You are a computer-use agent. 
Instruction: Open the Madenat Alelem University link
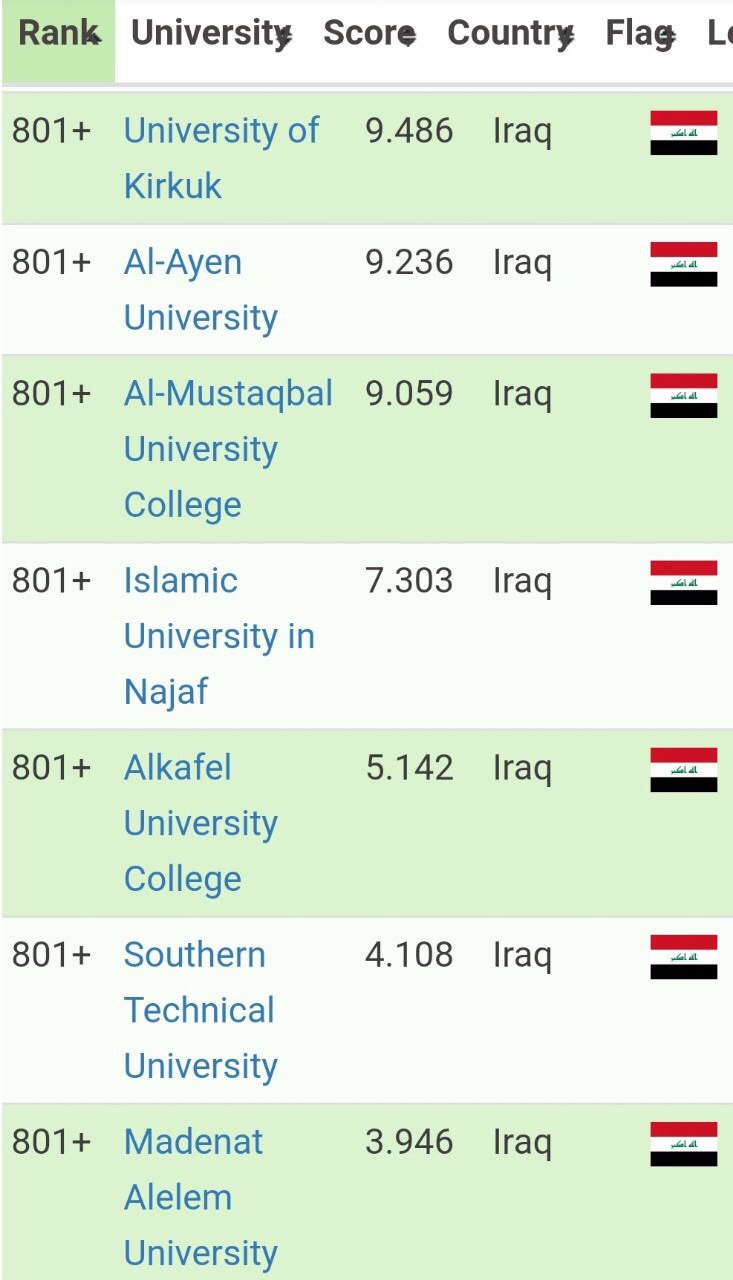point(199,1196)
